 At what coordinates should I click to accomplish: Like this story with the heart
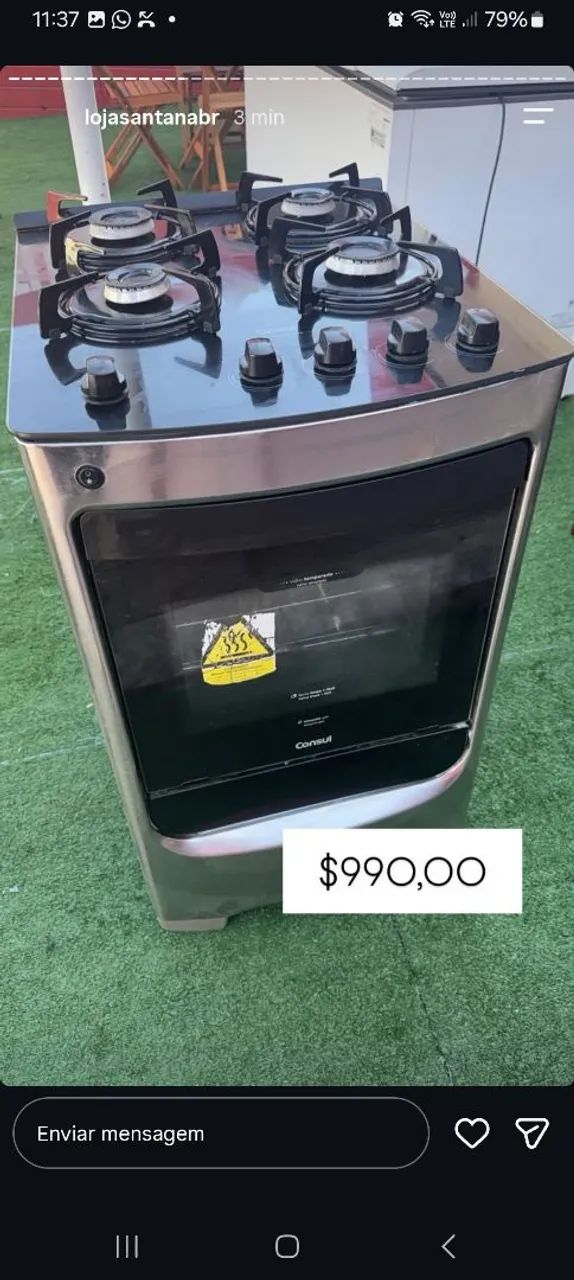tap(472, 1133)
